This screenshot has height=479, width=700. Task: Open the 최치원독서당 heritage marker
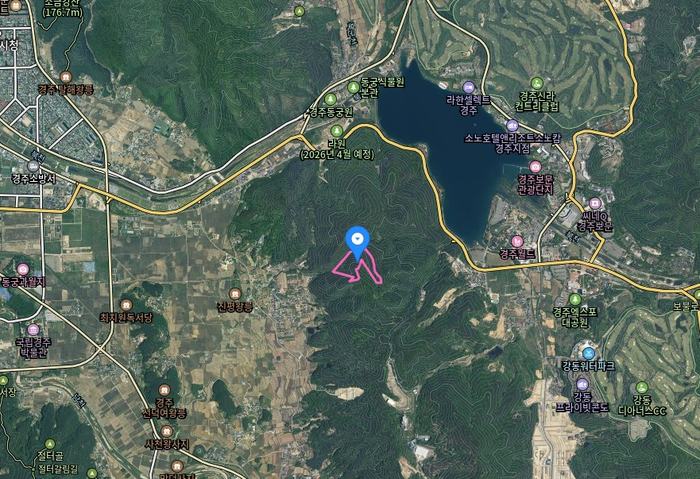(126, 305)
